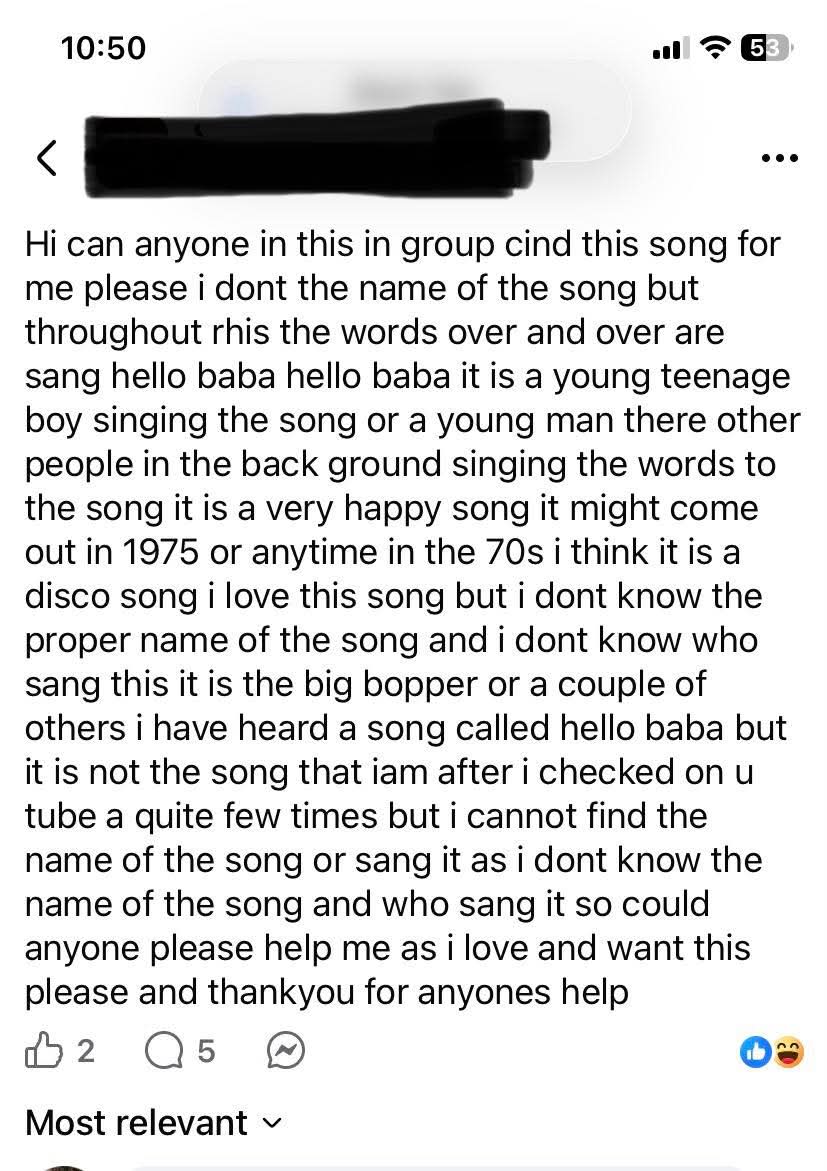Send post via Messenger icon
The width and height of the screenshot is (827, 1171).
point(285,1051)
